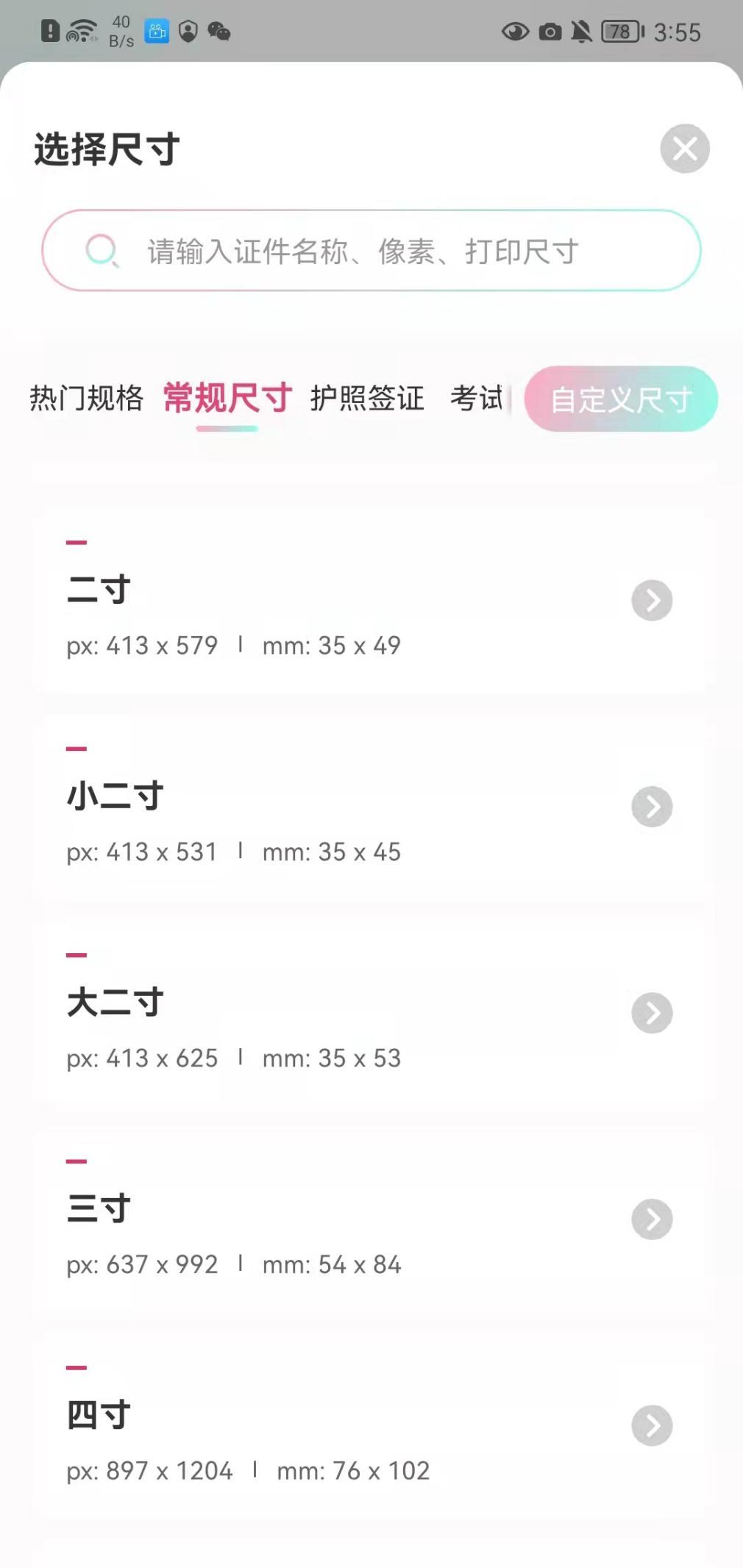Switch to the 热门规格 tab
This screenshot has height=1568, width=743.
point(86,398)
